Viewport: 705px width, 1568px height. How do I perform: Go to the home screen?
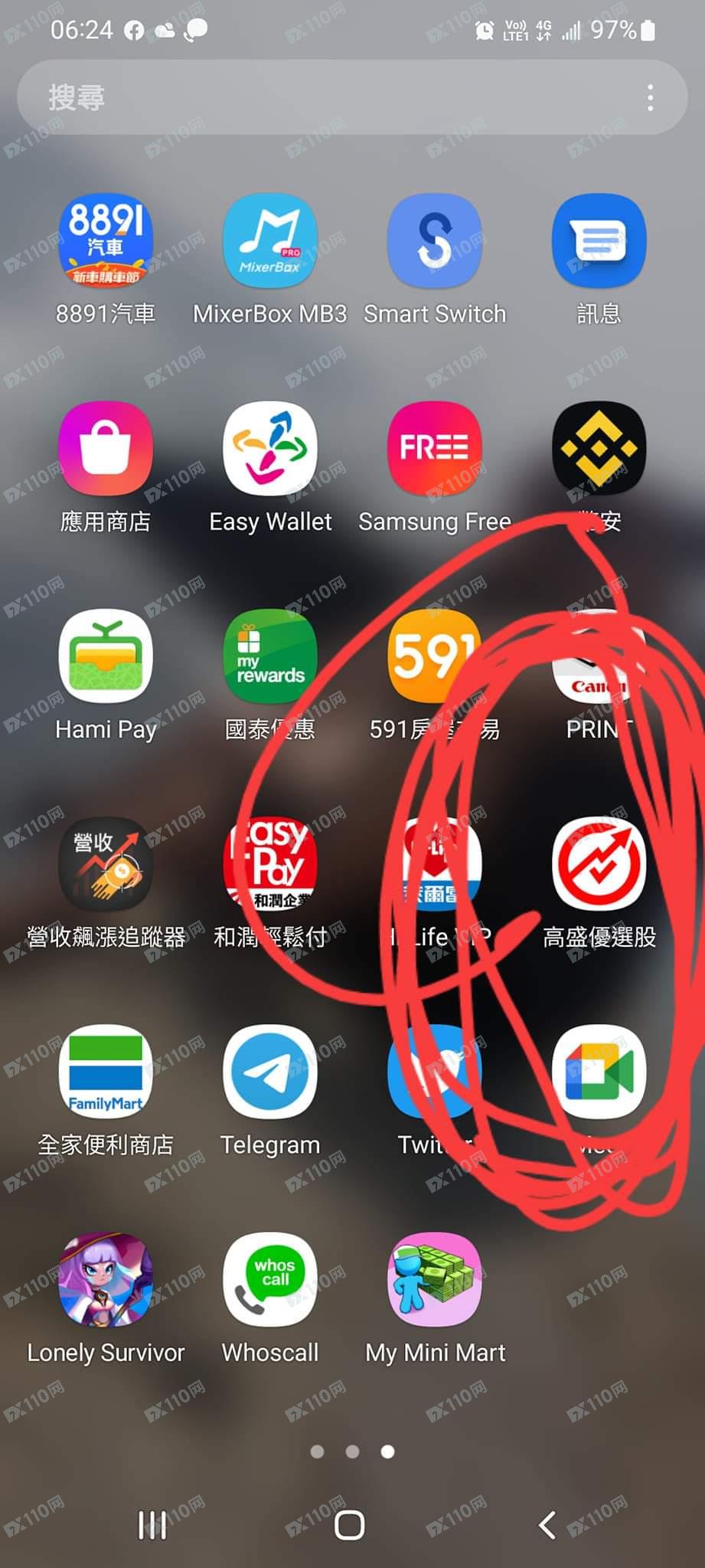(350, 1524)
